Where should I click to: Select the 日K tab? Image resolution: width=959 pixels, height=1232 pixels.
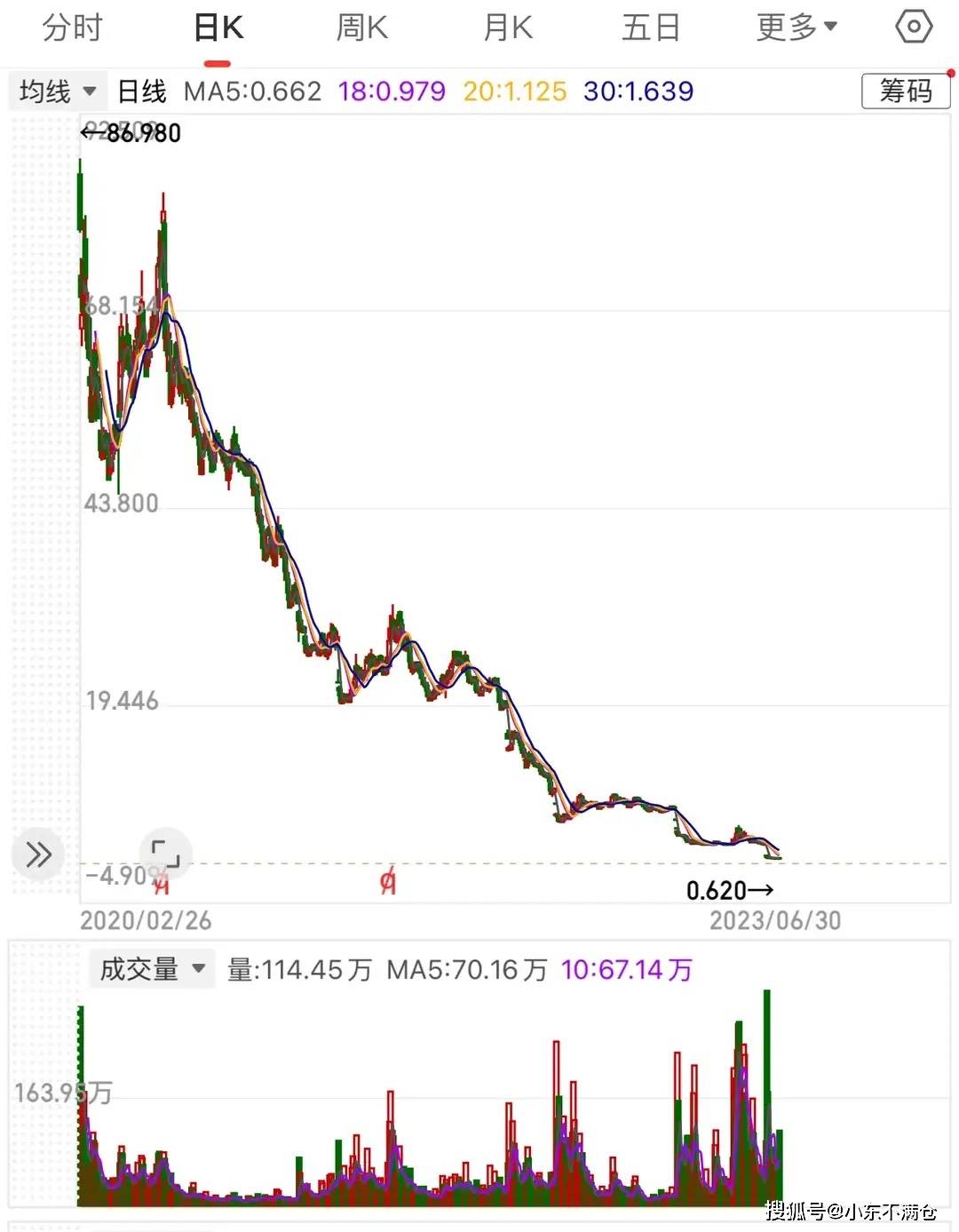tap(218, 28)
